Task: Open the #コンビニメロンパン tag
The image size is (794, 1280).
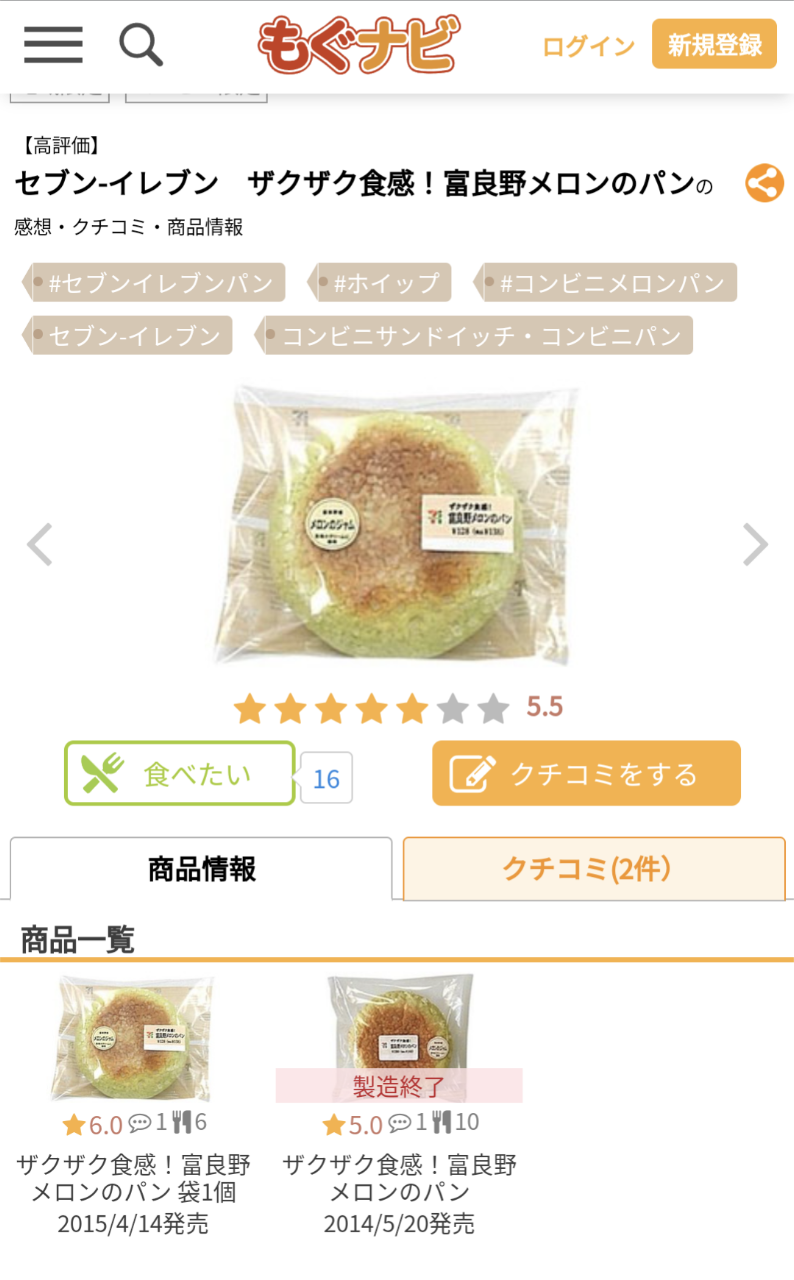Action: (x=611, y=283)
